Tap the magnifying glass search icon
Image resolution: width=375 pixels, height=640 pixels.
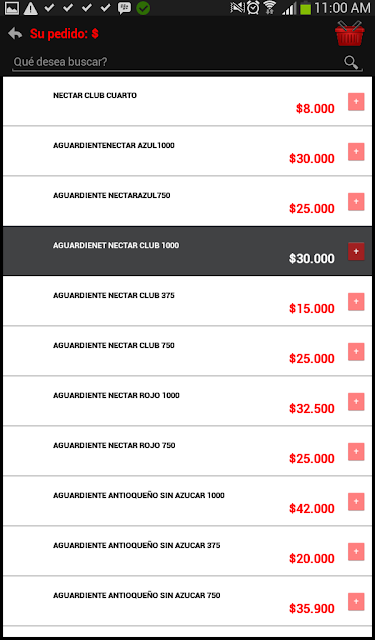point(351,62)
